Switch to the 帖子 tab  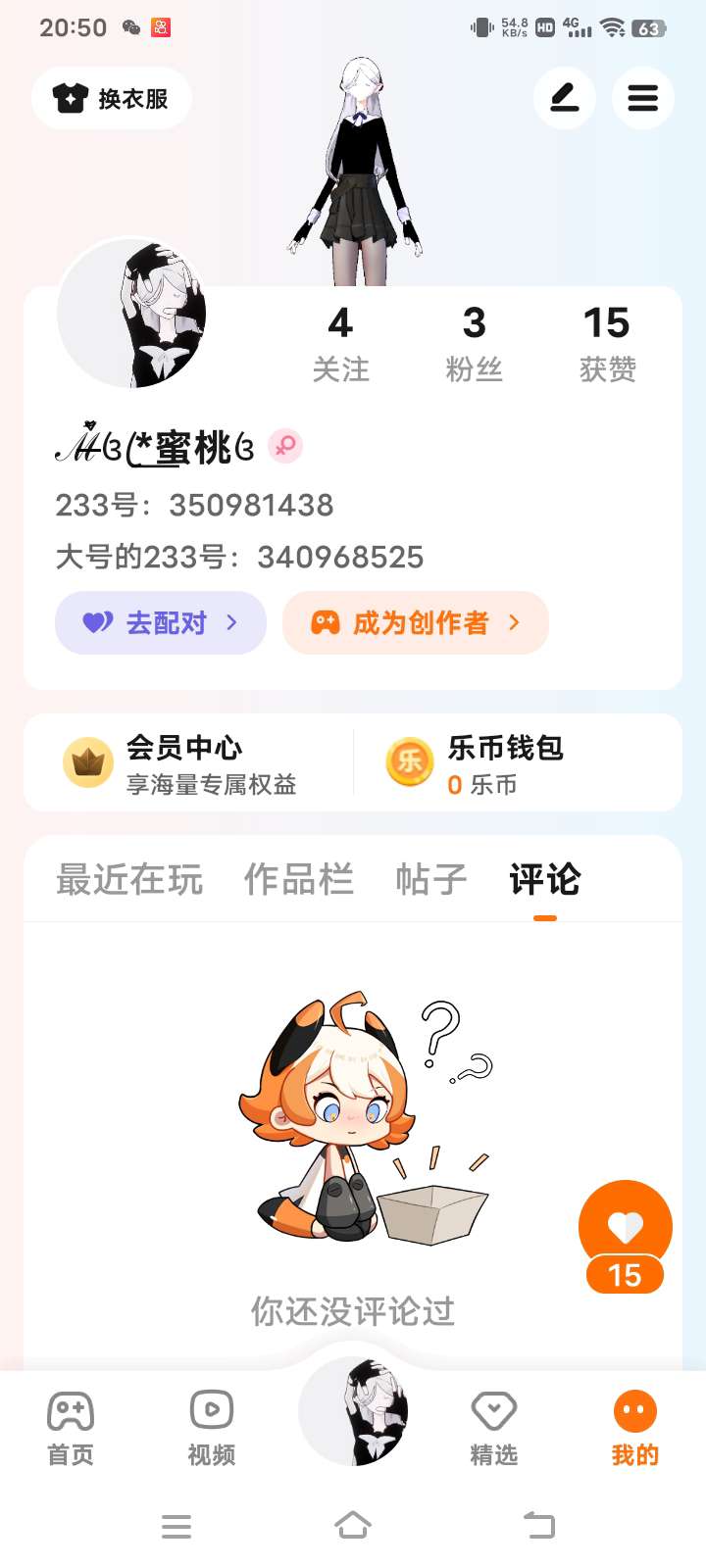431,879
